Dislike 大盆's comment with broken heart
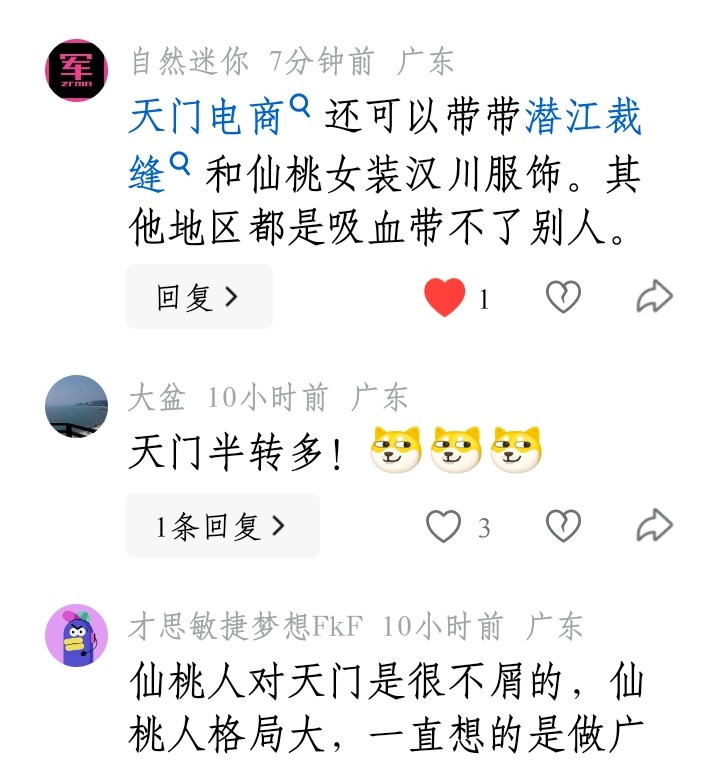 click(564, 526)
